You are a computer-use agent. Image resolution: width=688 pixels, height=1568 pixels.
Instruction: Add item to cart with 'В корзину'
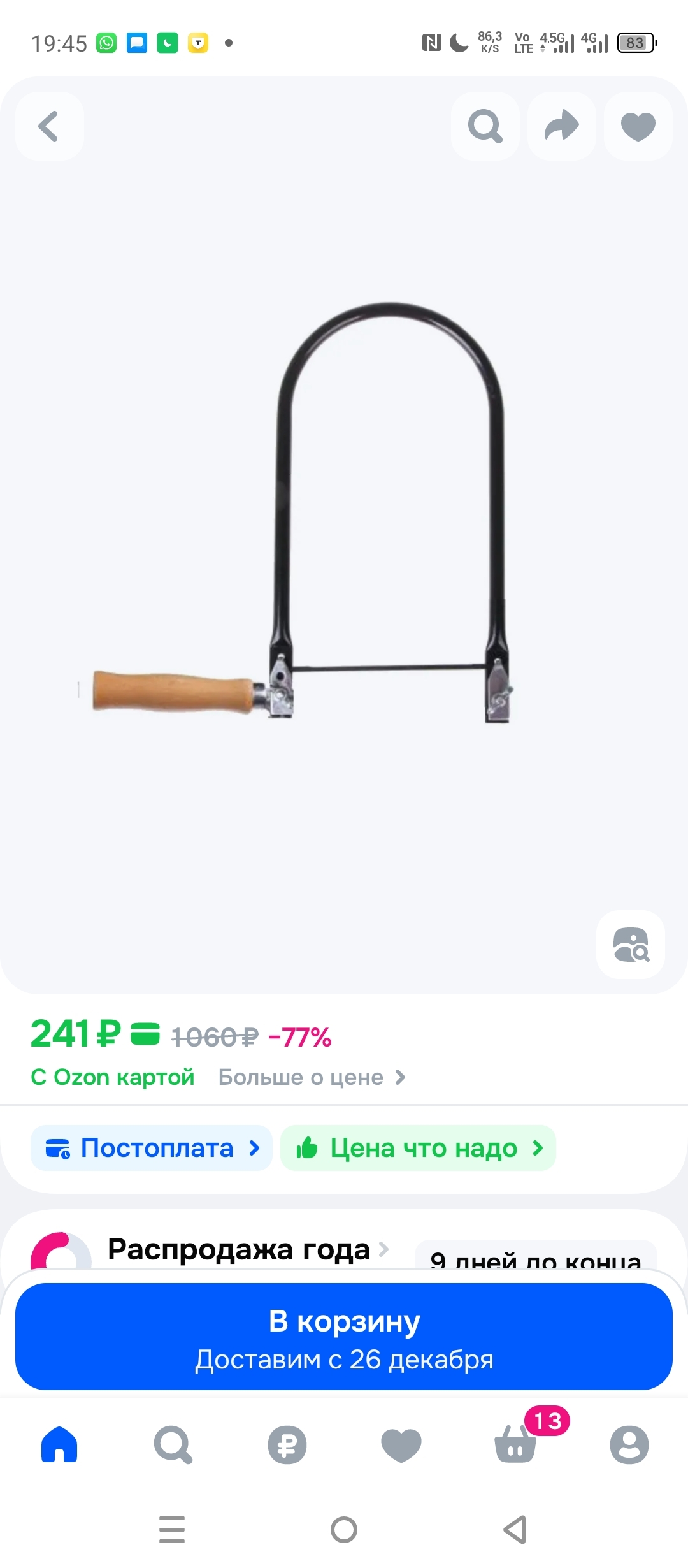click(x=344, y=1336)
